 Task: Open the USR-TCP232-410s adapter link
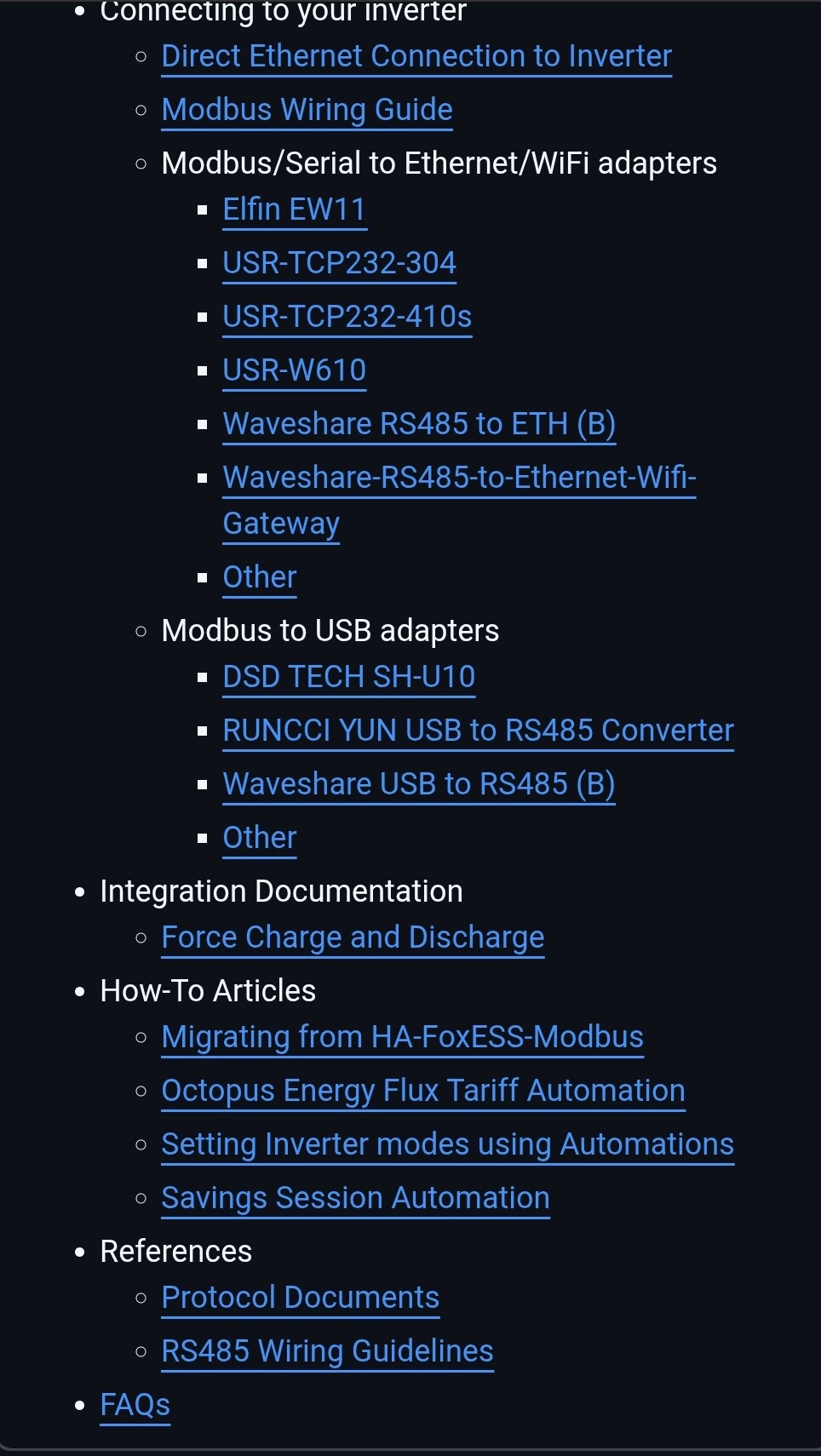click(x=347, y=317)
